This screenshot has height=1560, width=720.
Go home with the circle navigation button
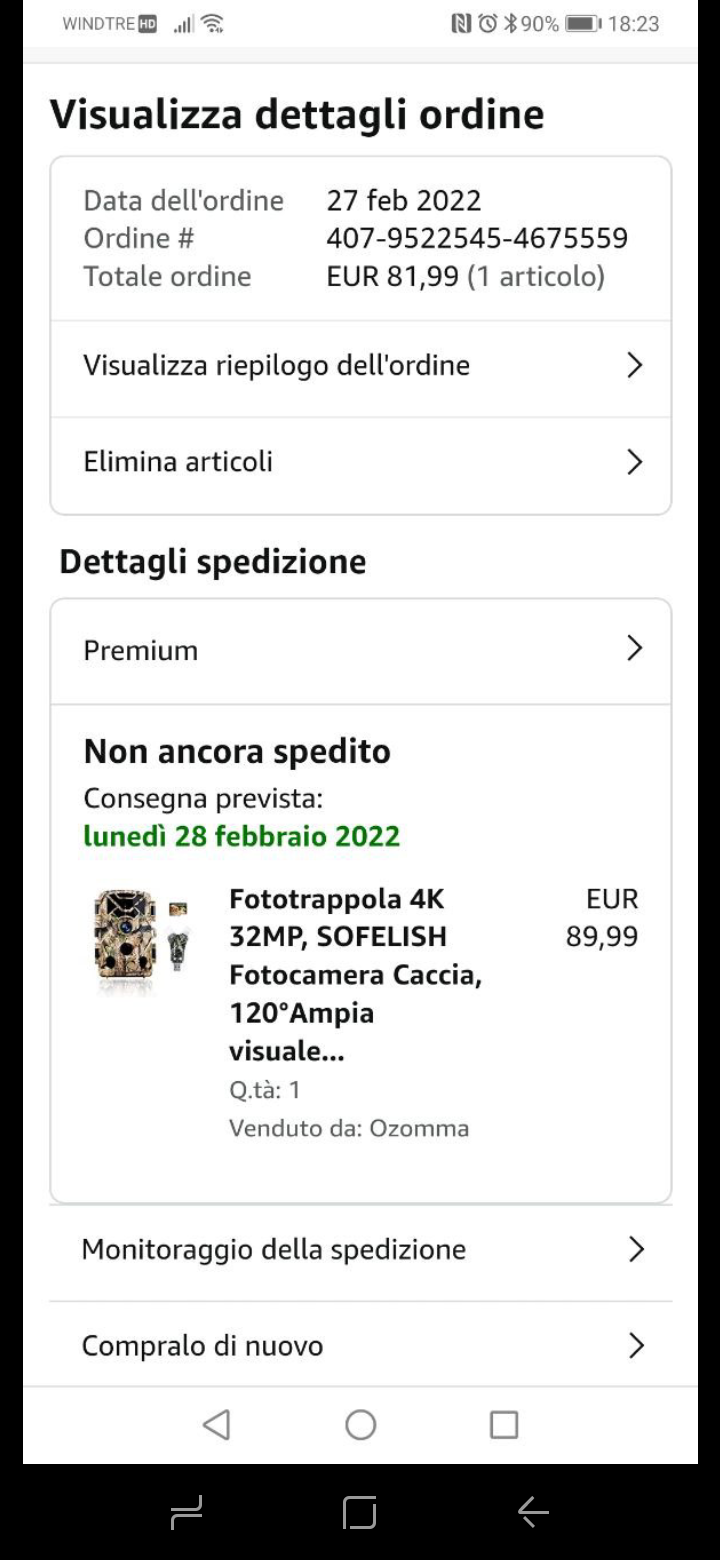[360, 1424]
